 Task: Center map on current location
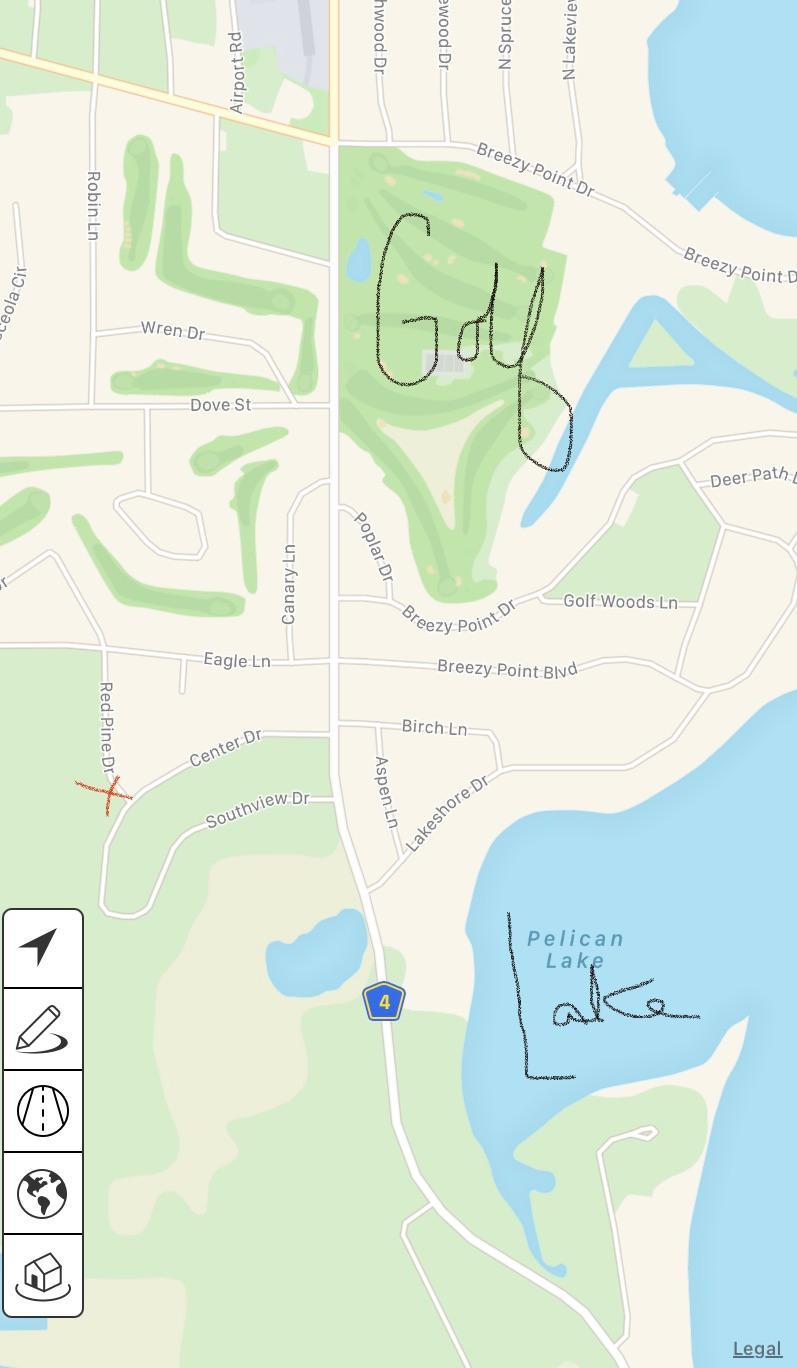tap(42, 947)
